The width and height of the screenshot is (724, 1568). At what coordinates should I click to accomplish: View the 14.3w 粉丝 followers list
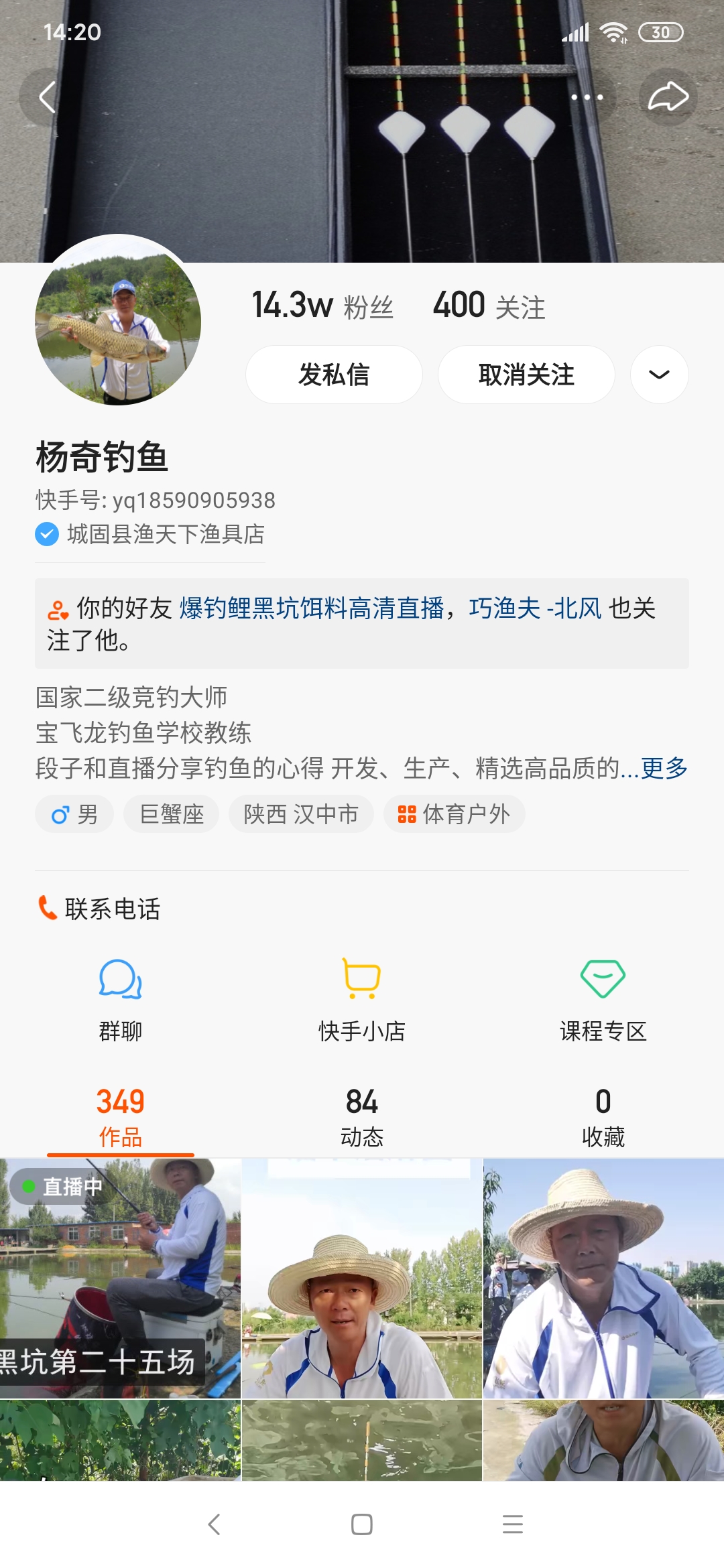pyautogui.click(x=322, y=306)
